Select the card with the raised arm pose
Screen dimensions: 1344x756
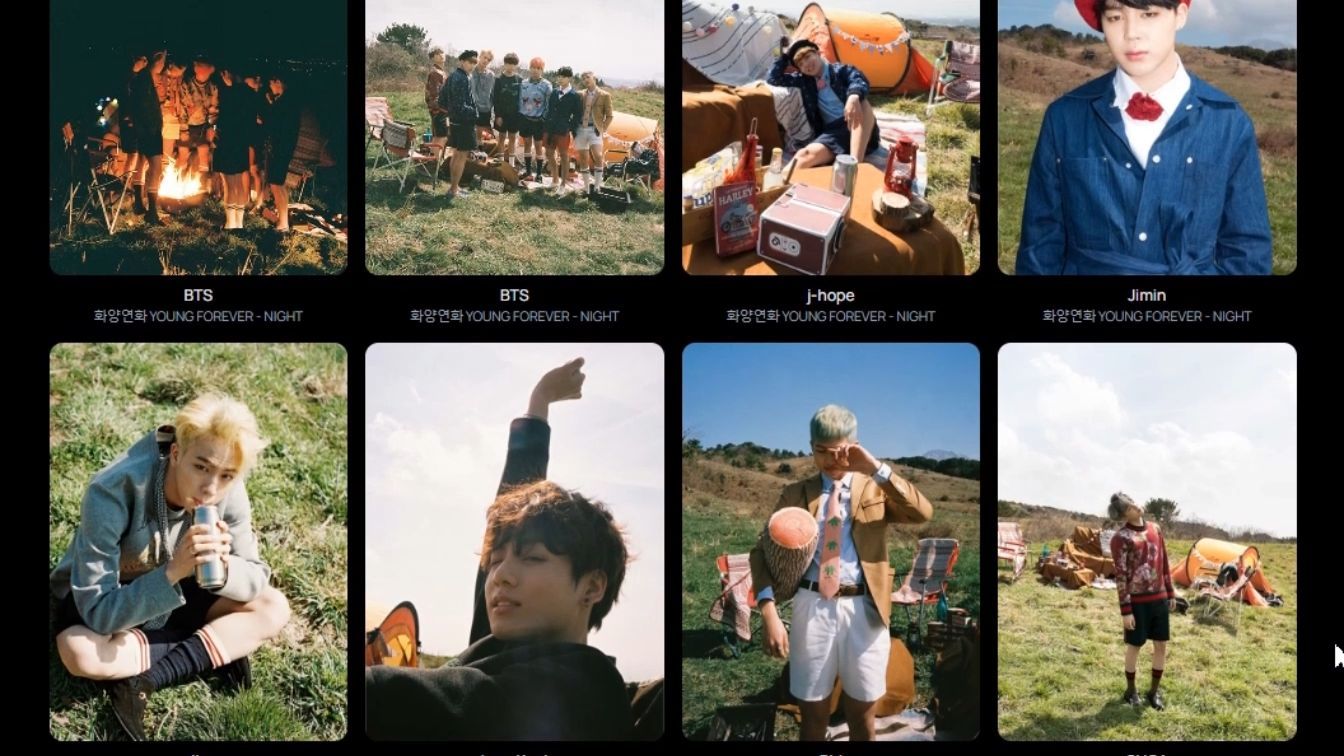[x=514, y=541]
